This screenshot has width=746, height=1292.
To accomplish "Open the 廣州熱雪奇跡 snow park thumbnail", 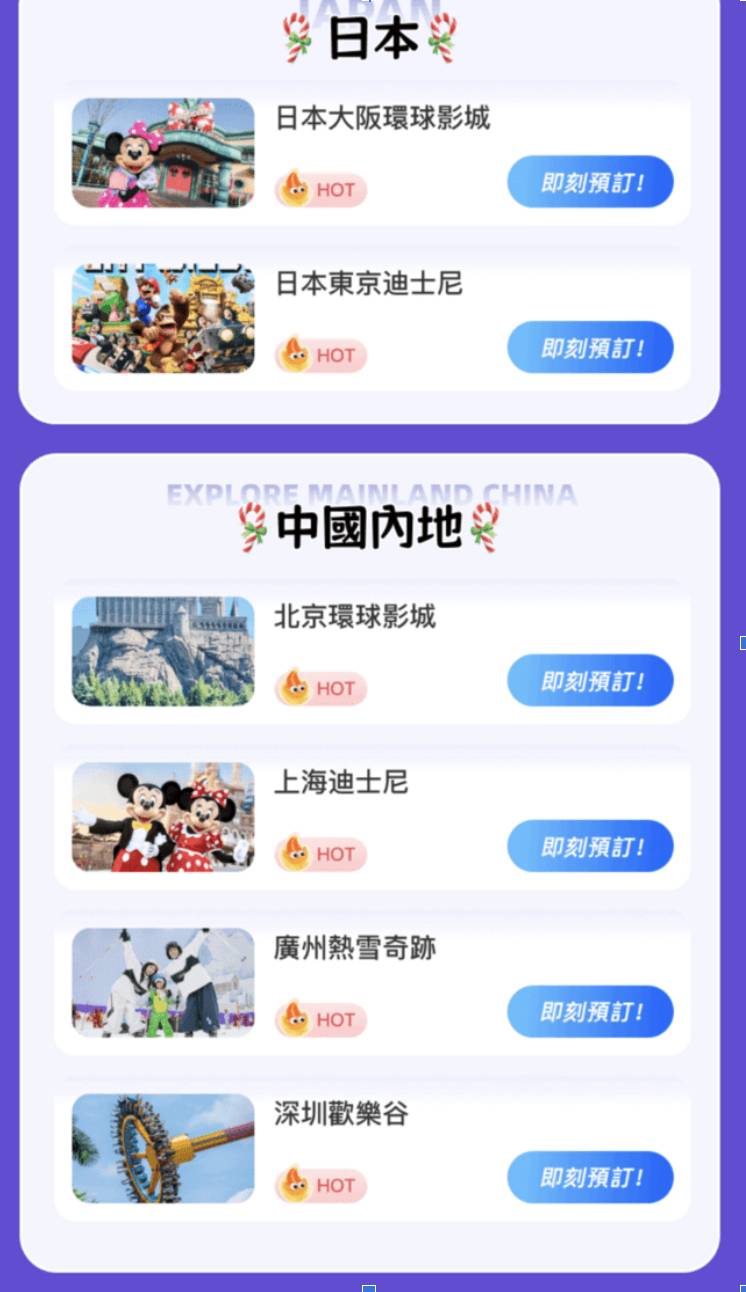I will (163, 982).
